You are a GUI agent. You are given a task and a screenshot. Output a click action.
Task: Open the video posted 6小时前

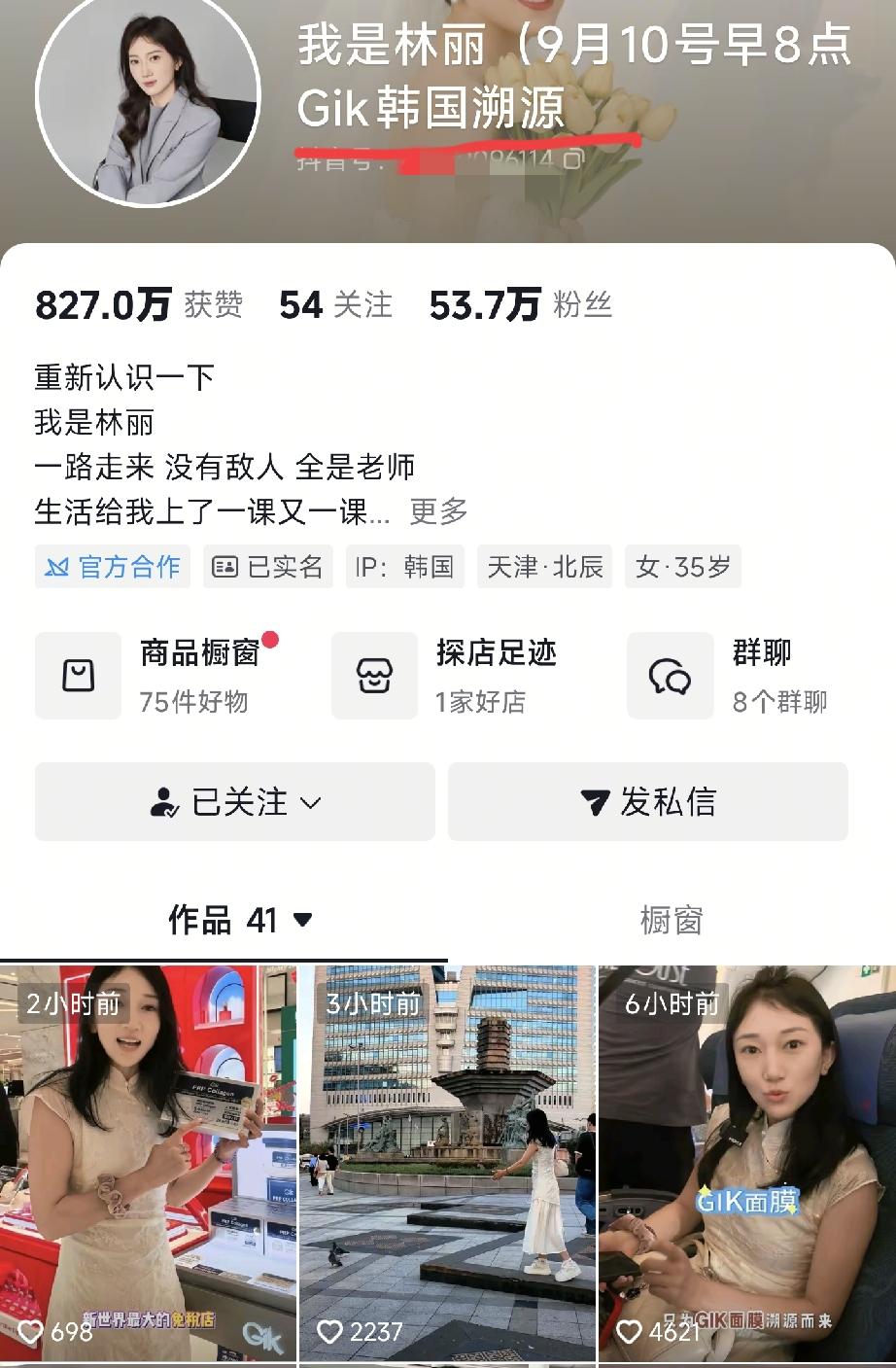click(747, 1164)
